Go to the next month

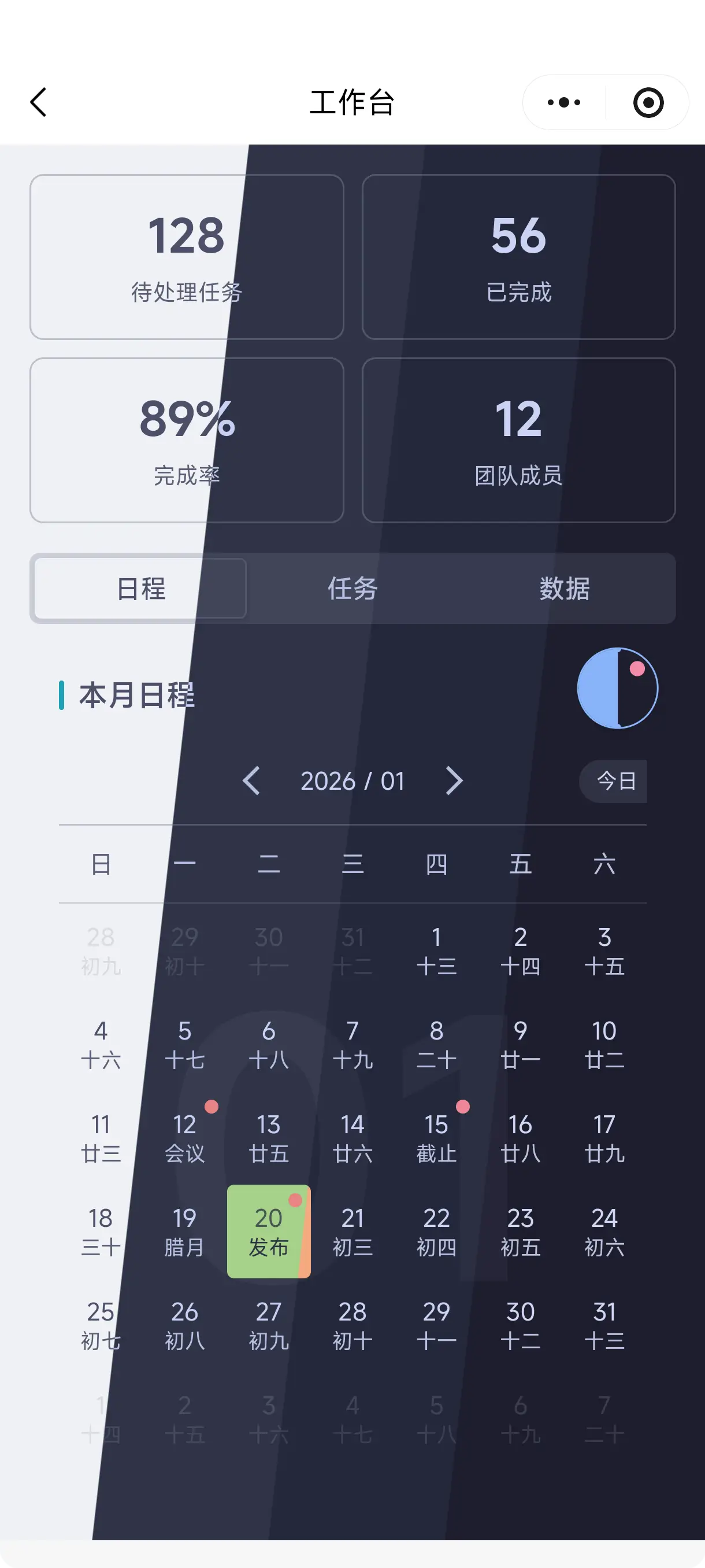coord(454,781)
